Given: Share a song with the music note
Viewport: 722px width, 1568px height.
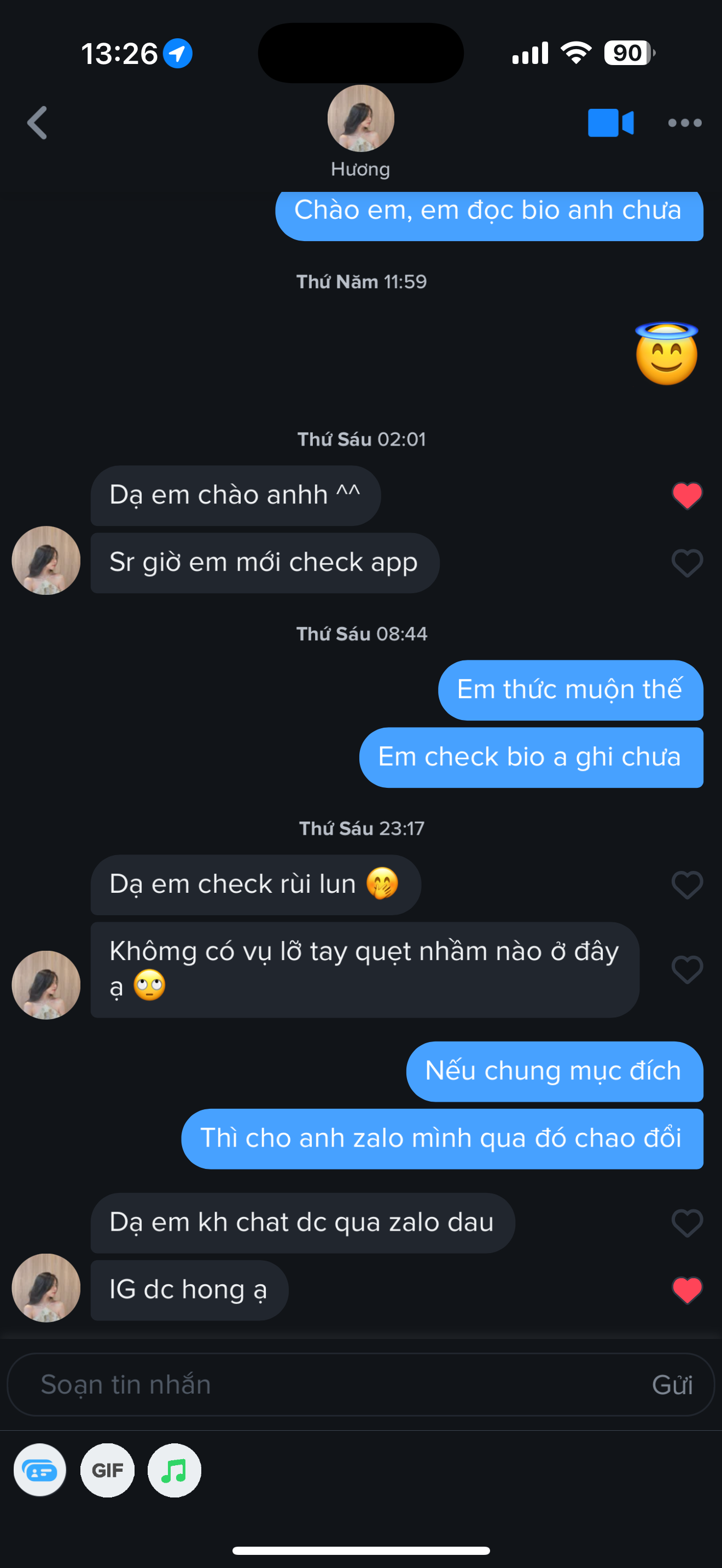Looking at the screenshot, I should (x=174, y=1470).
